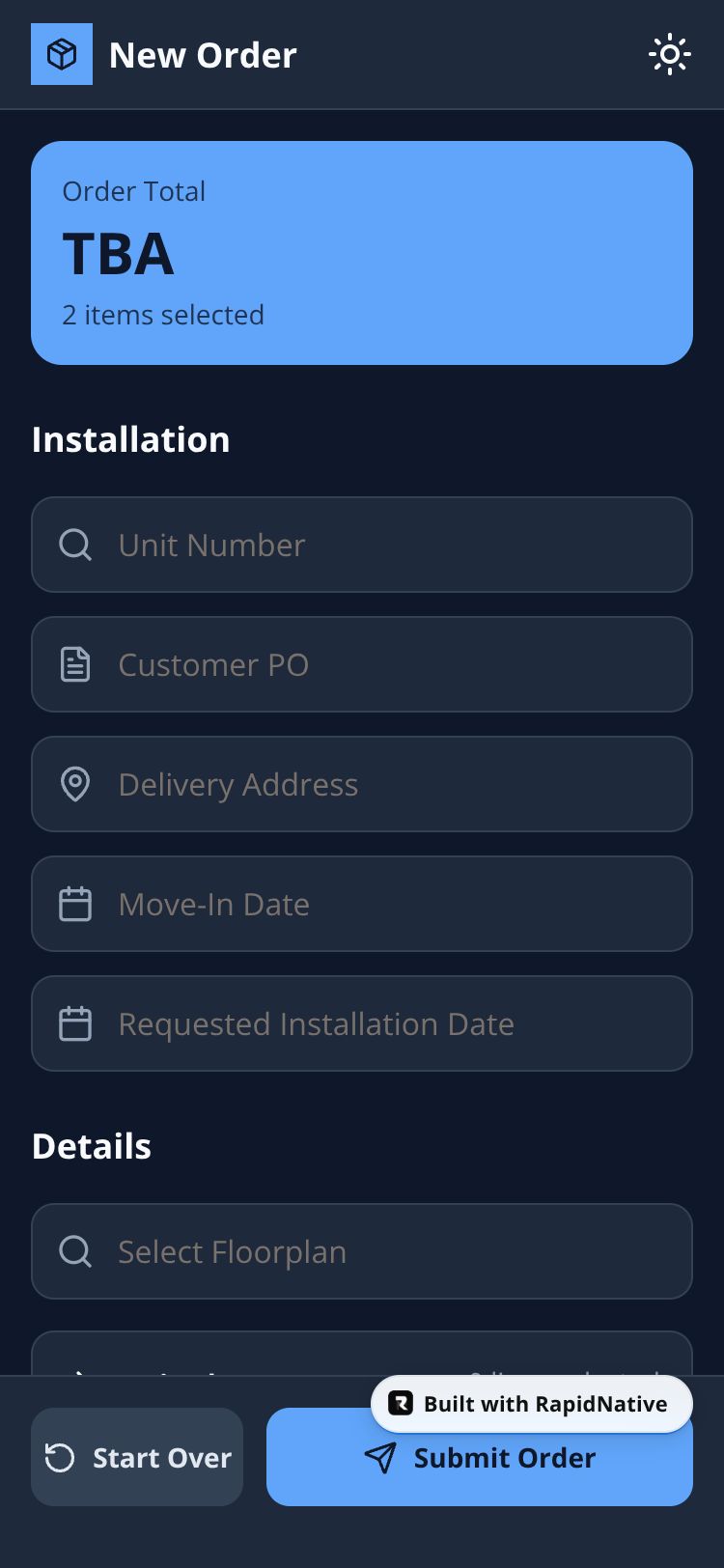
Task: Open the Built with RapidNative badge
Action: (532, 1404)
